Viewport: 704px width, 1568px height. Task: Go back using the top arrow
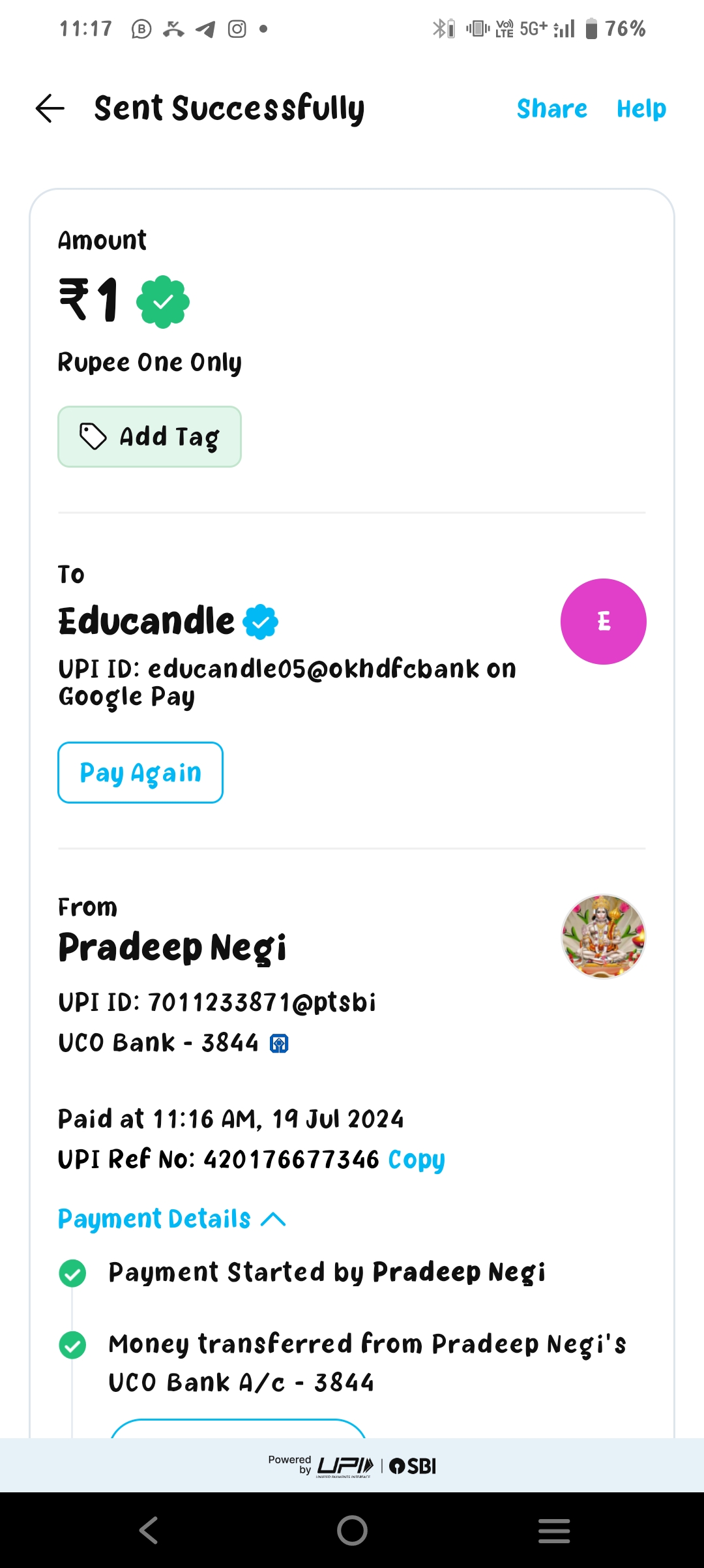(x=50, y=108)
